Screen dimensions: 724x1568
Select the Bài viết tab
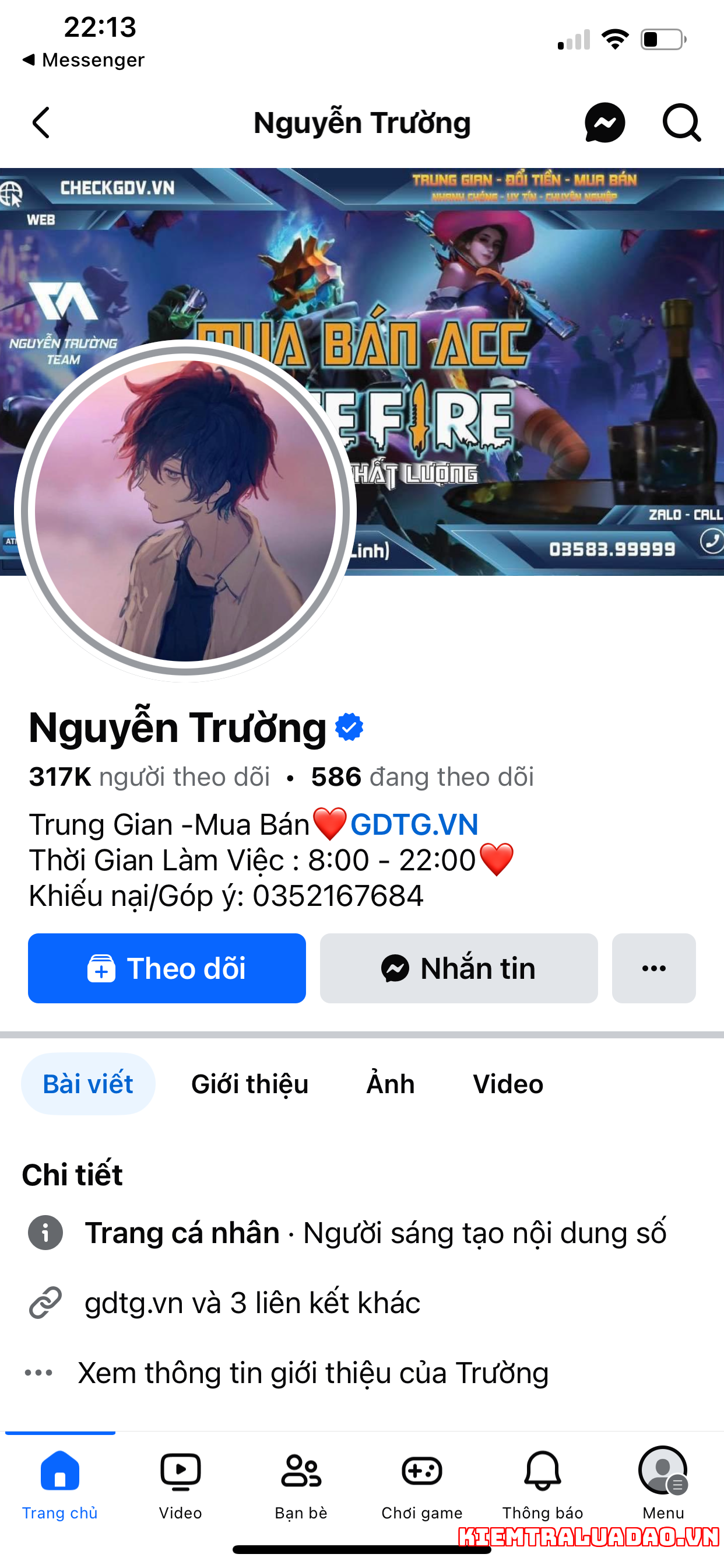[88, 1083]
